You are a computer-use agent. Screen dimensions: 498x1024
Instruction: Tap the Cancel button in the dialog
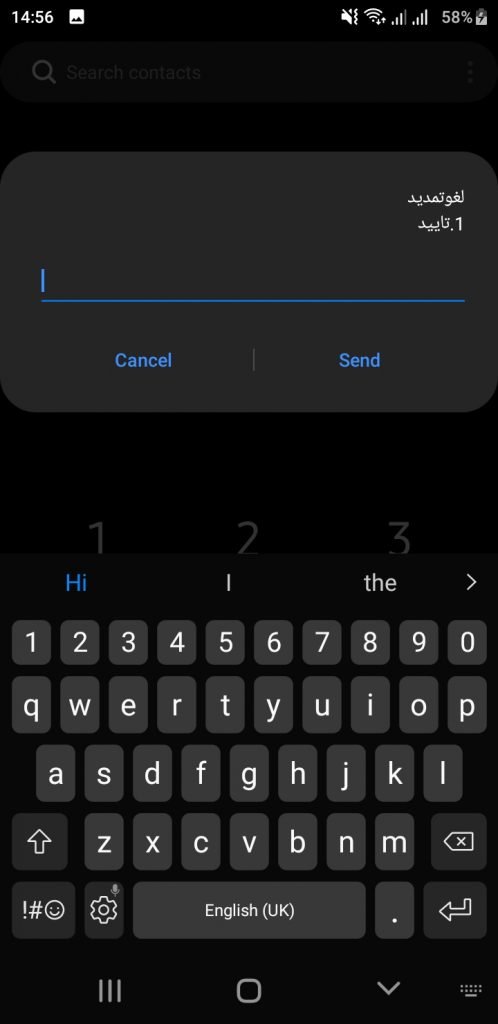pyautogui.click(x=143, y=360)
